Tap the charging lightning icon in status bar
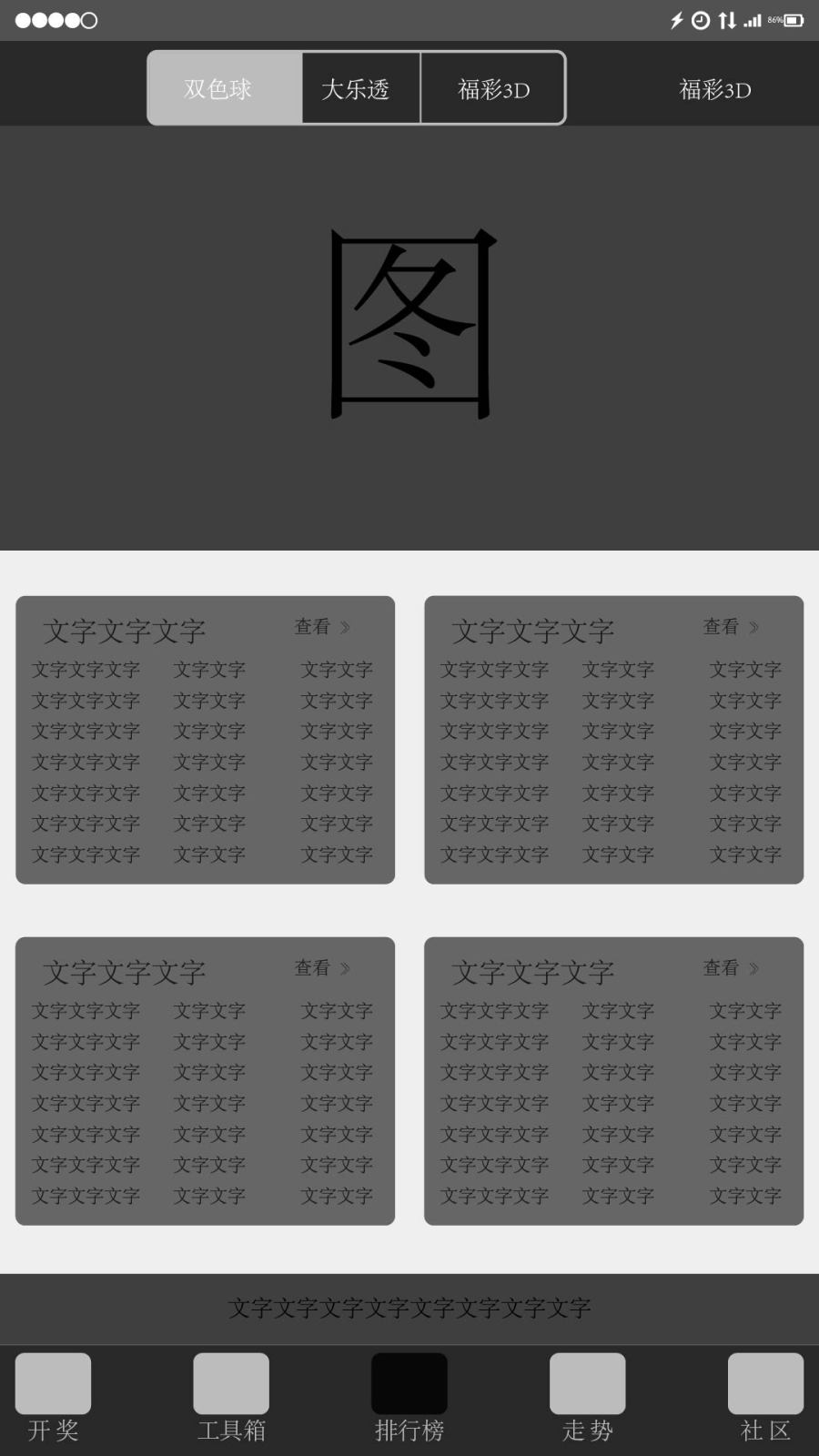This screenshot has height=1456, width=819. [676, 19]
